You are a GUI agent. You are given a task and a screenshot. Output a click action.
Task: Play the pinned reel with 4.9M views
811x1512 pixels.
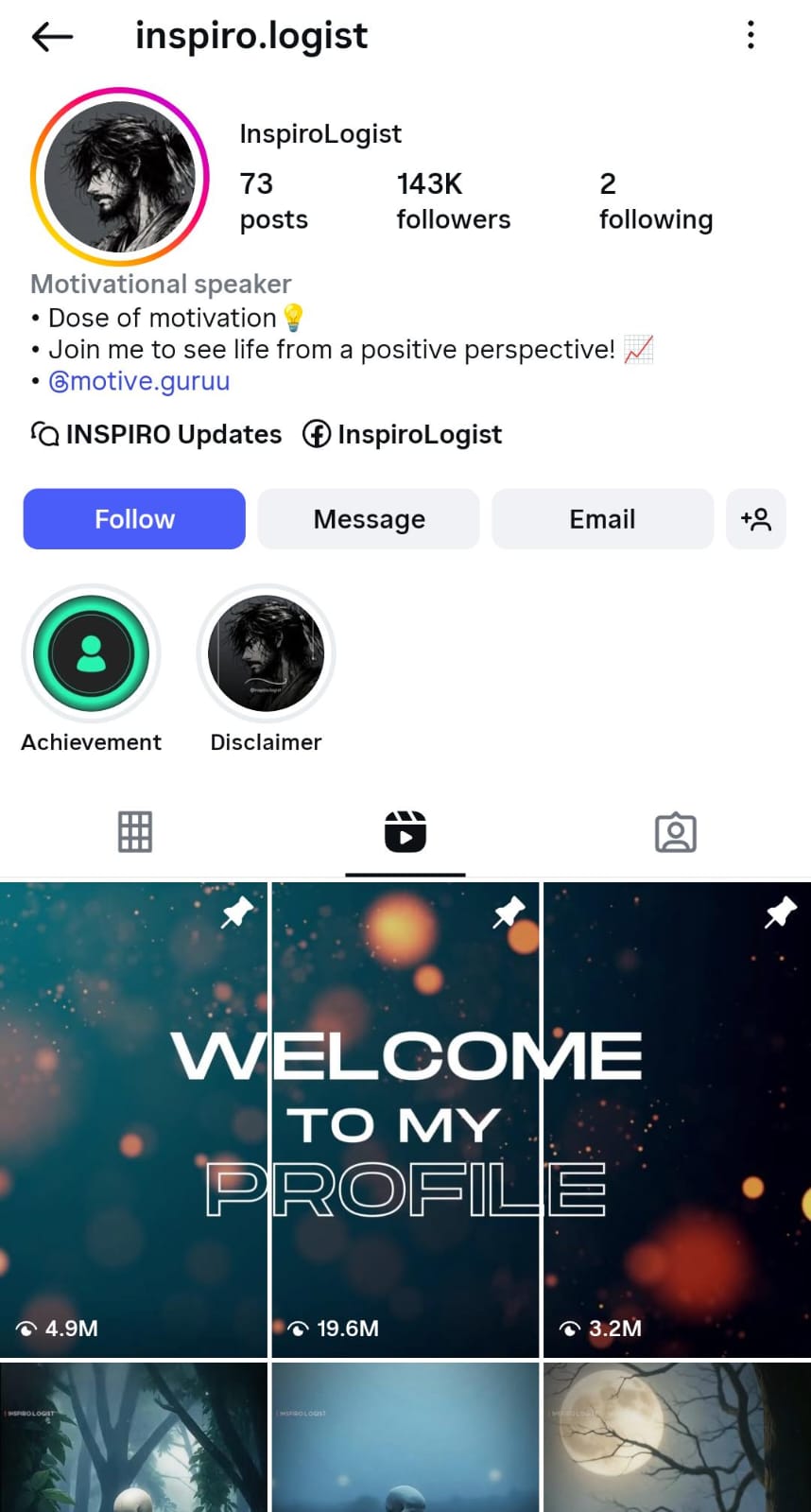tap(133, 1120)
